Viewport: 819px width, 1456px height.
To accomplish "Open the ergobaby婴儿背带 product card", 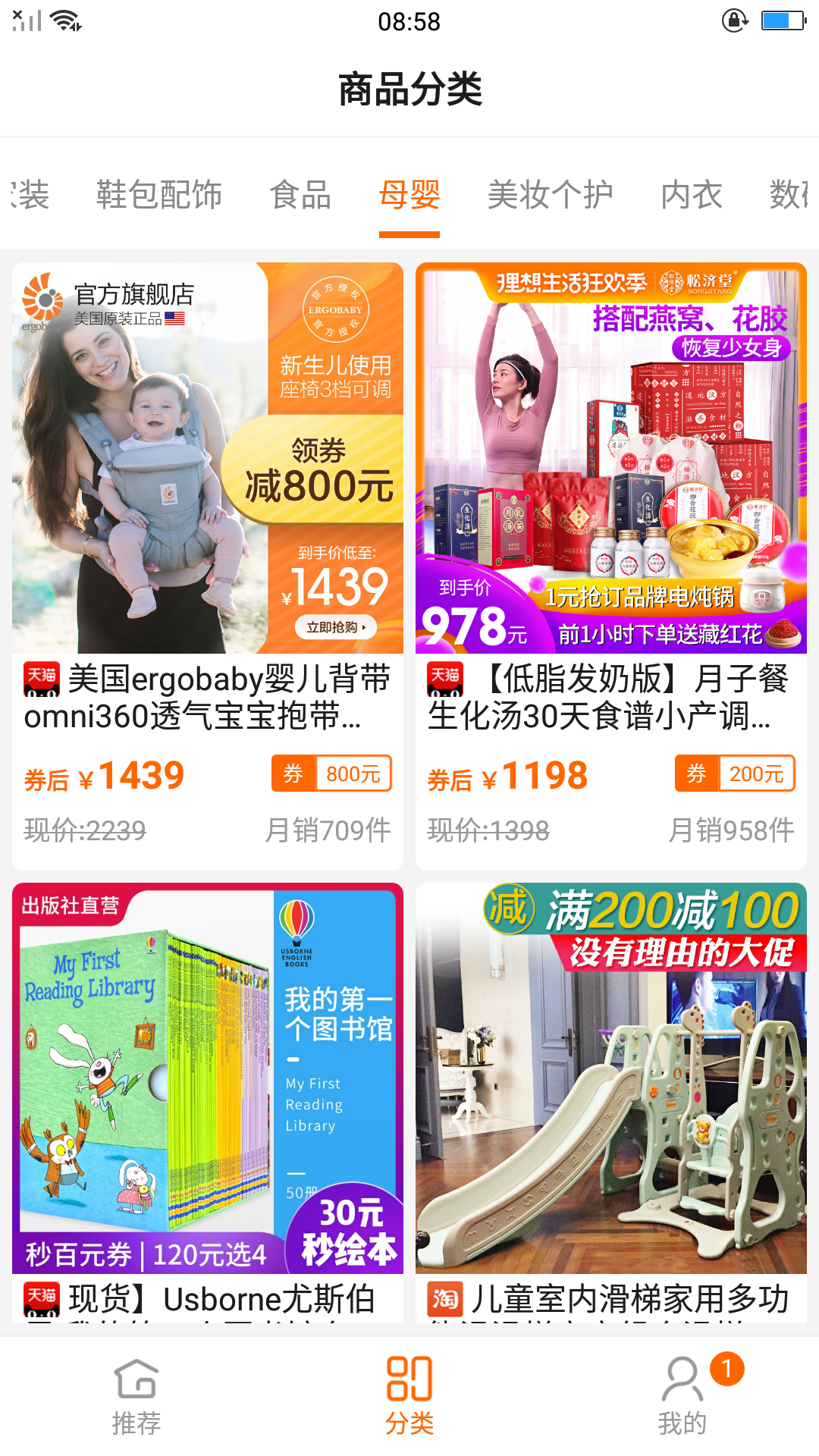I will point(208,566).
